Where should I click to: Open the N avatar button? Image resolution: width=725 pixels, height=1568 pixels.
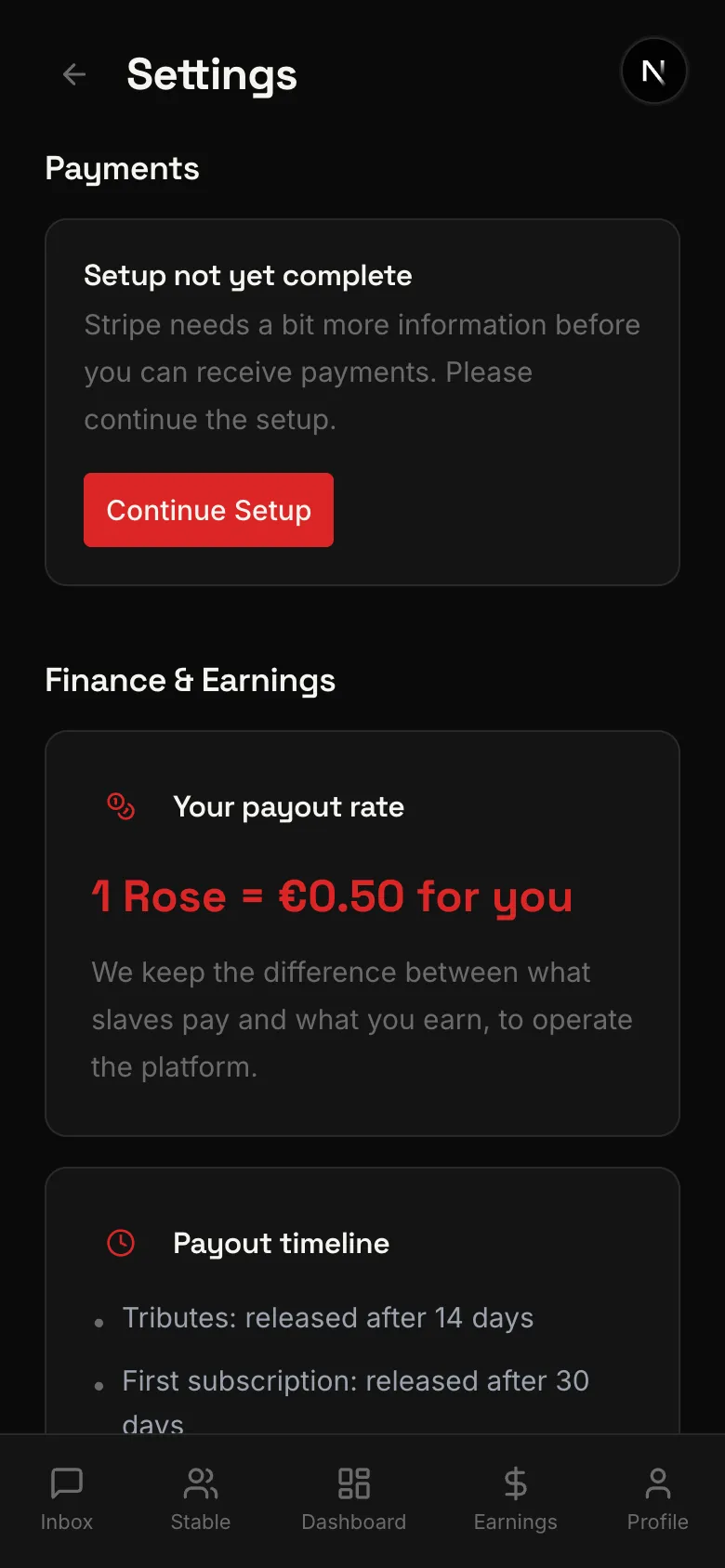click(x=653, y=72)
